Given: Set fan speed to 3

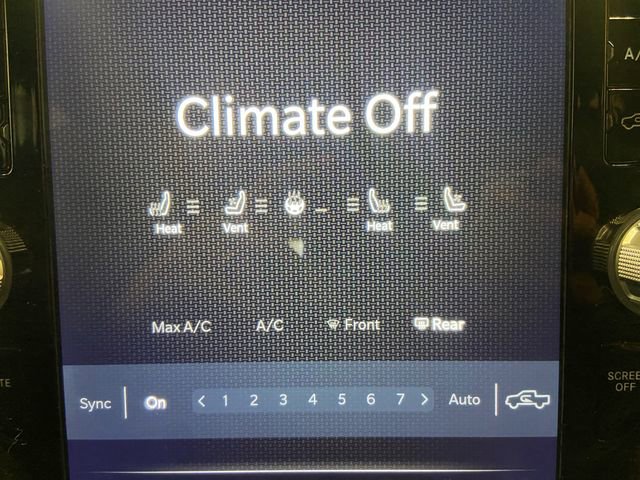Looking at the screenshot, I should (x=283, y=401).
